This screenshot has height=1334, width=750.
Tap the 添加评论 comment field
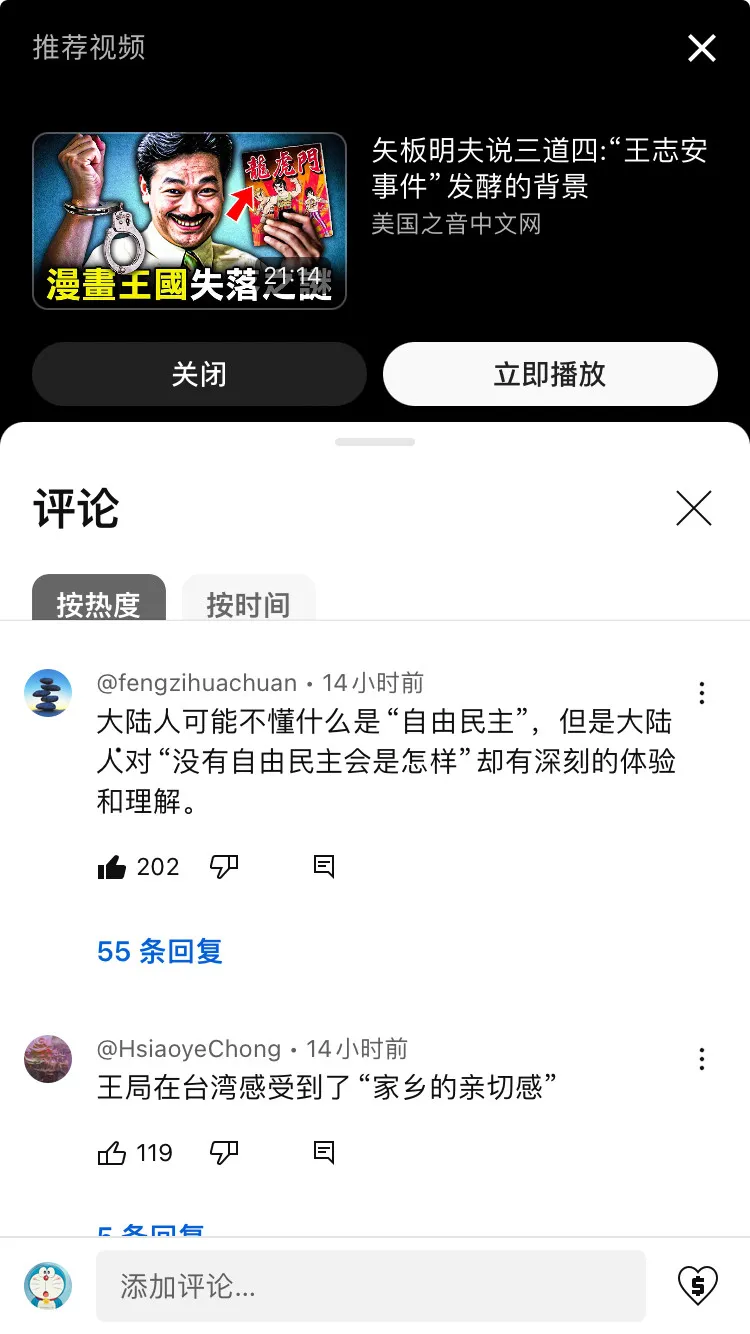(370, 1286)
